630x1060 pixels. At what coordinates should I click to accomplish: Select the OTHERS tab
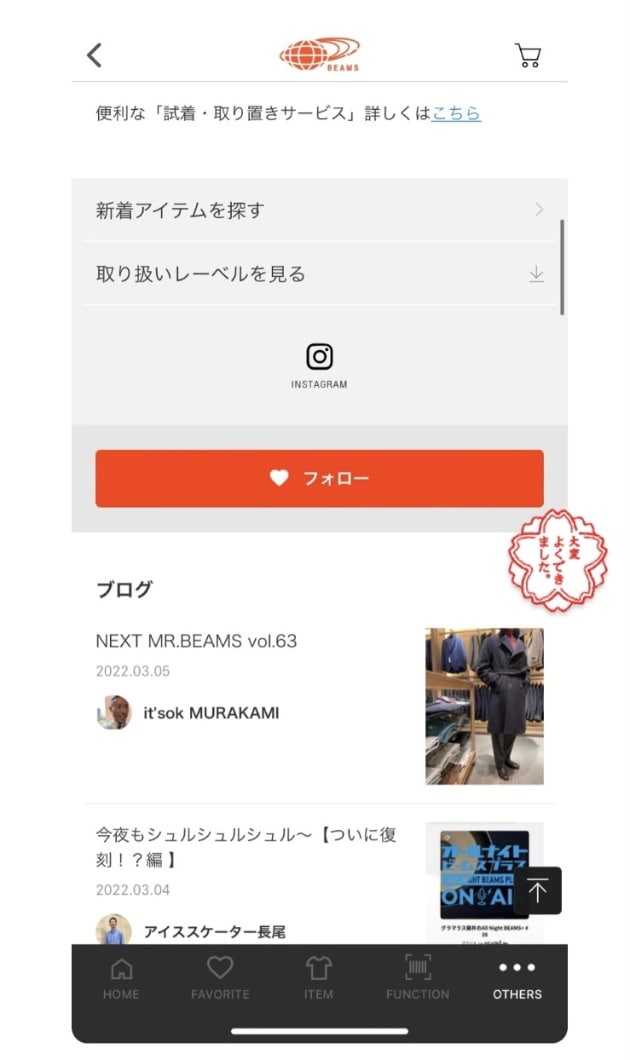click(x=517, y=978)
